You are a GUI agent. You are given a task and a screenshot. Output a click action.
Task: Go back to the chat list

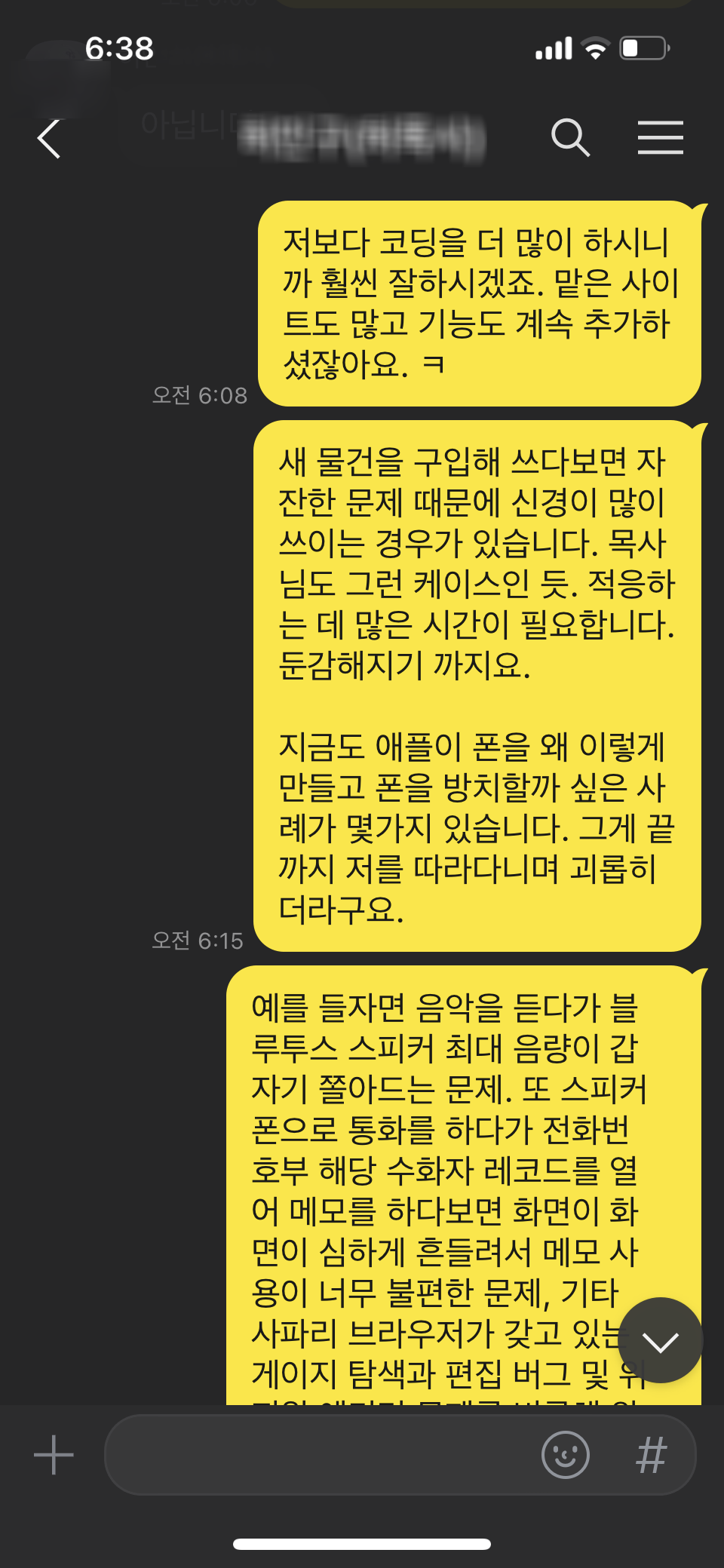tap(50, 139)
